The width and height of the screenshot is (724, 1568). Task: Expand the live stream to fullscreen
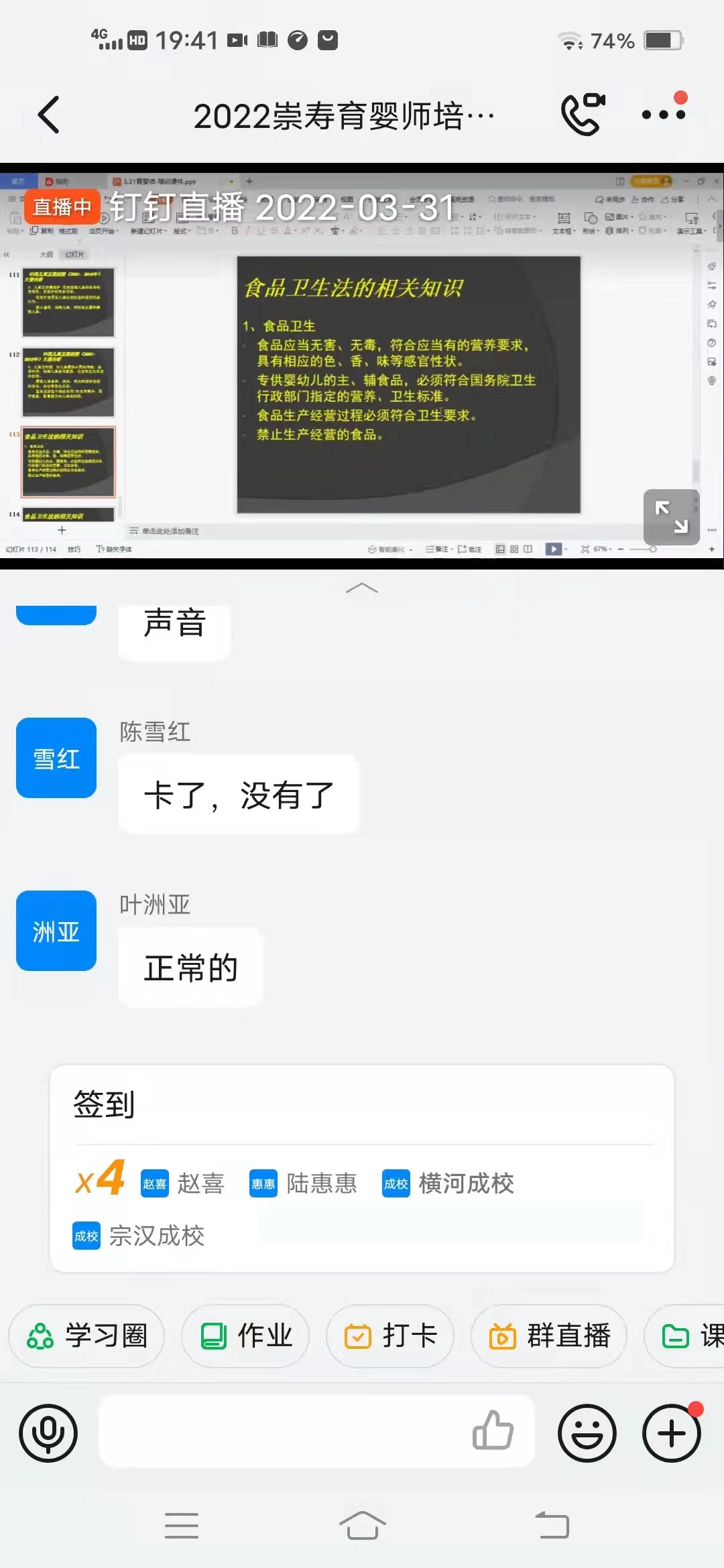671,517
